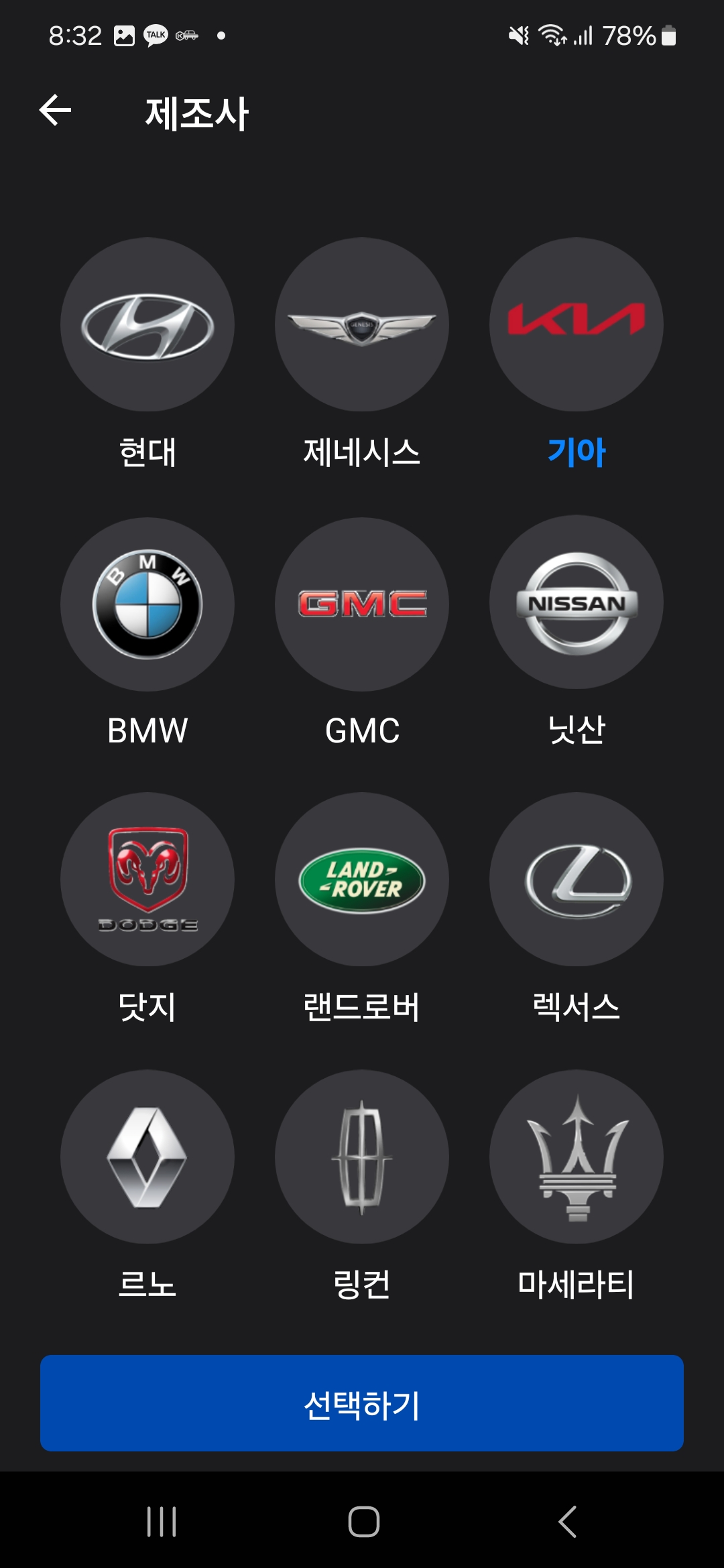
Task: Pick 랜드로버 from the list
Action: [x=362, y=879]
